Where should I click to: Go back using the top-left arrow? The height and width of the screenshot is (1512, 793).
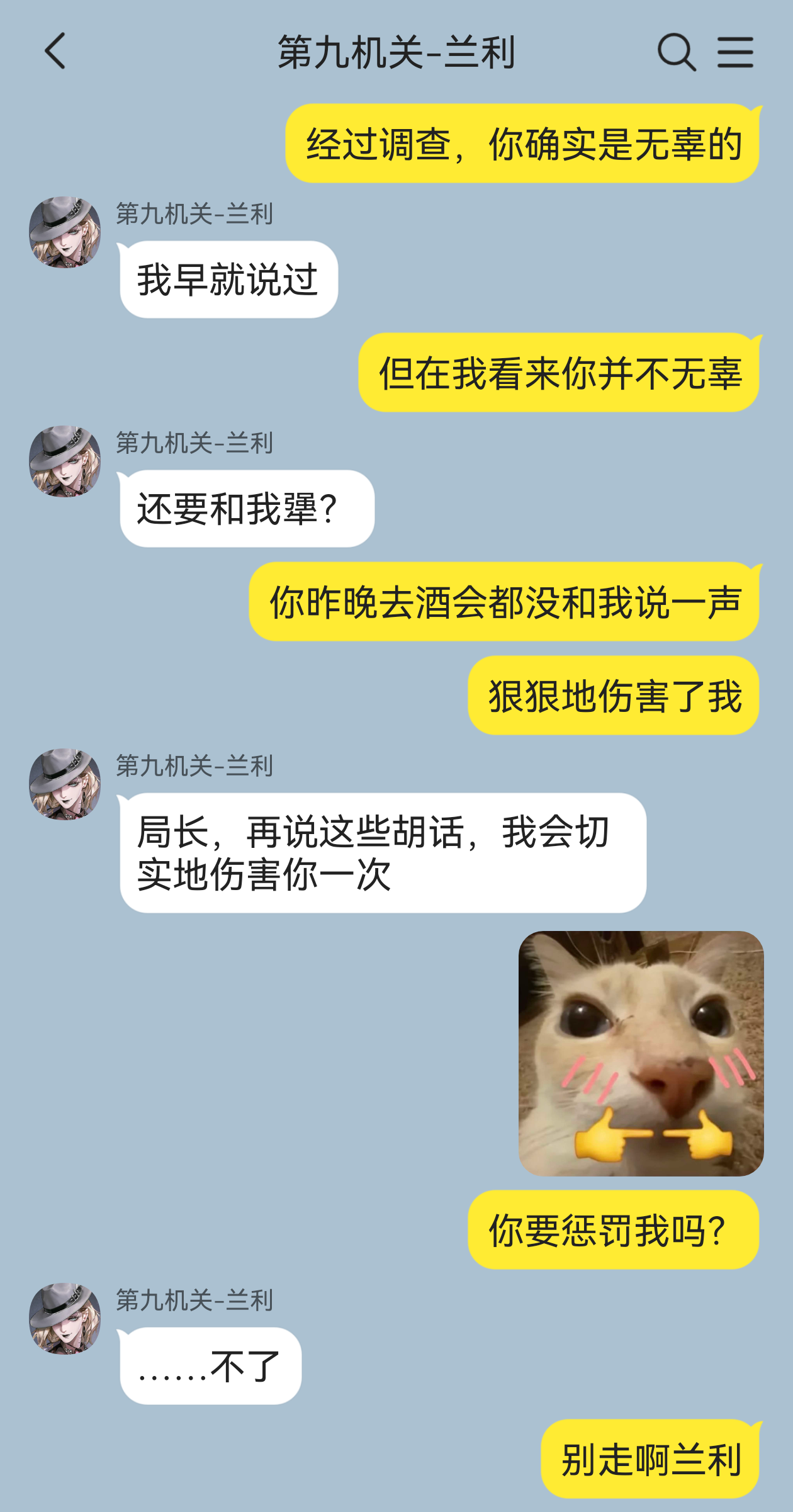pos(55,51)
